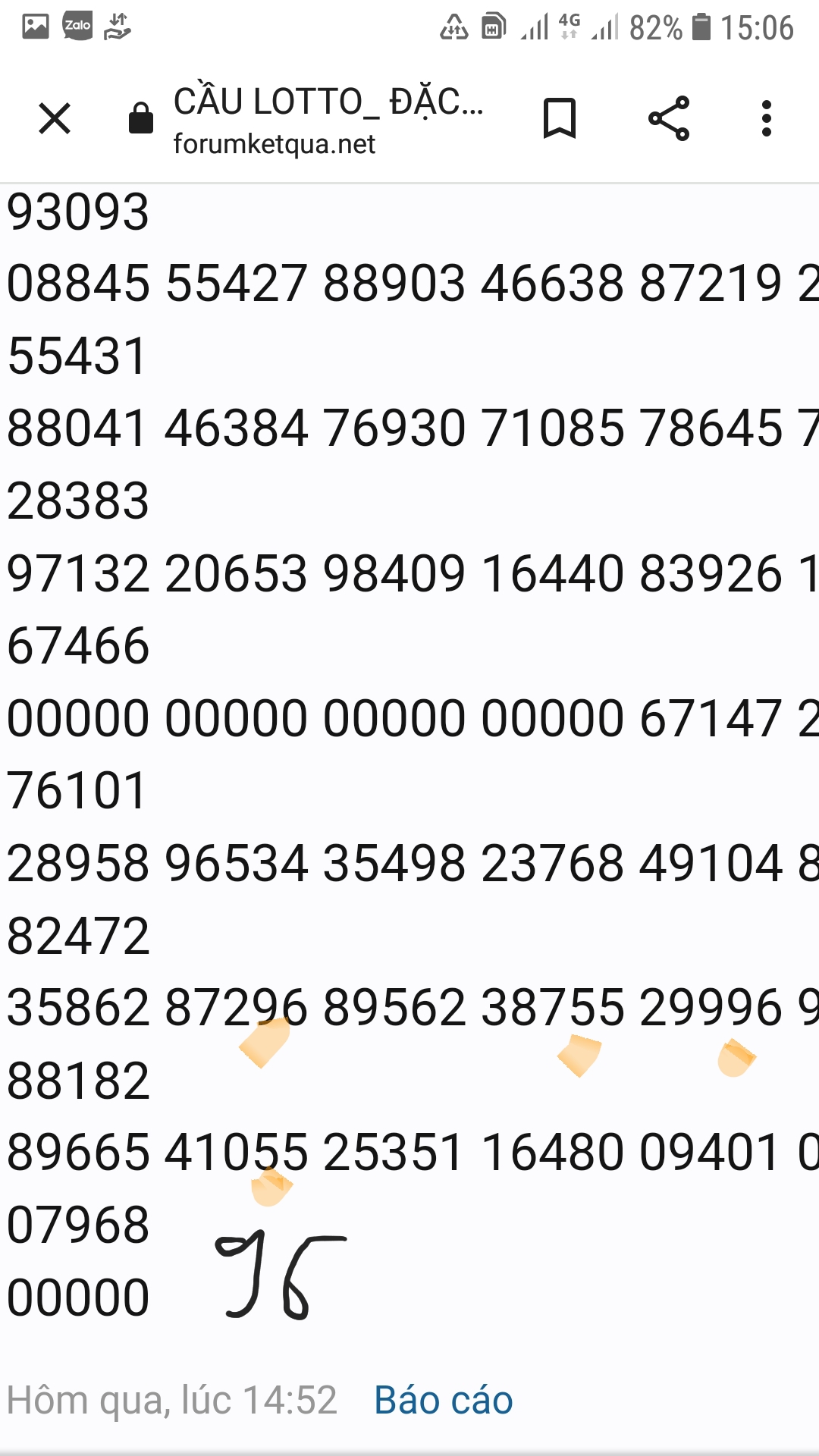Close the browser tab
Image resolution: width=819 pixels, height=1456 pixels.
pyautogui.click(x=55, y=119)
